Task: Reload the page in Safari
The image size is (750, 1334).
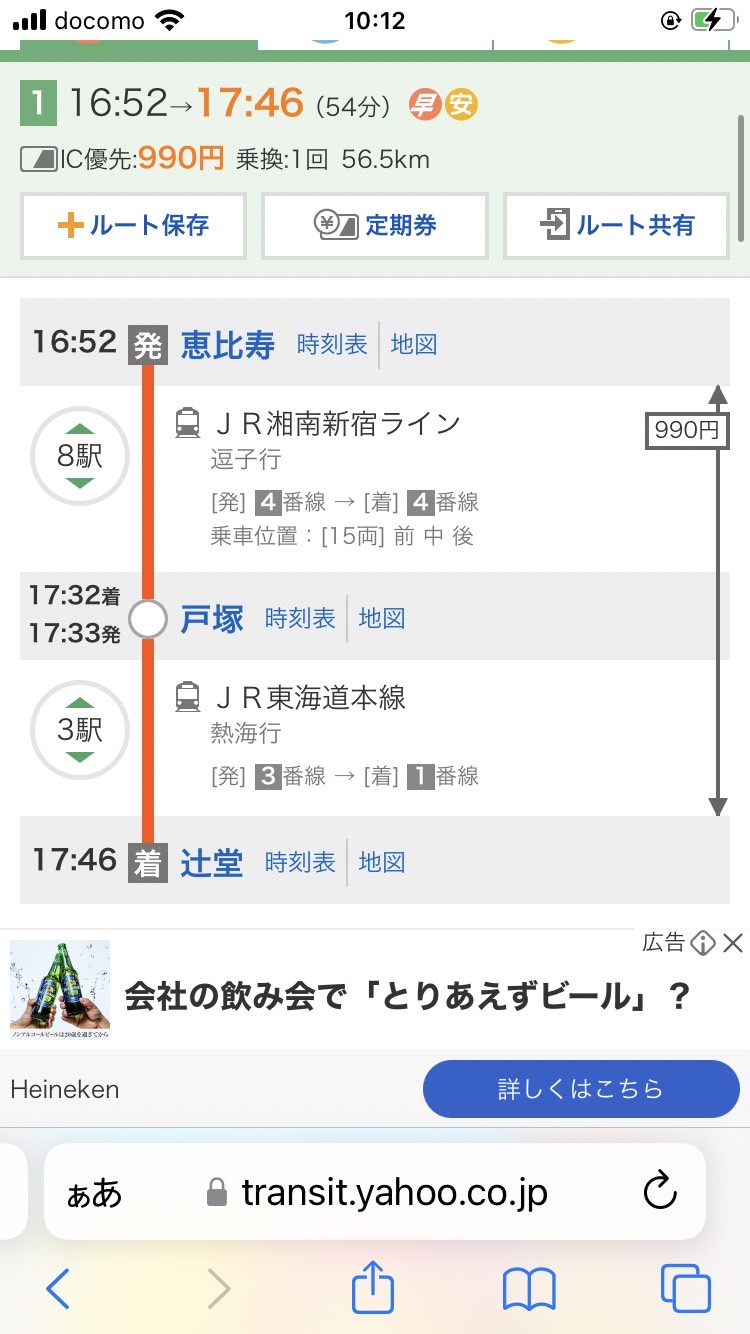Action: tap(660, 1192)
